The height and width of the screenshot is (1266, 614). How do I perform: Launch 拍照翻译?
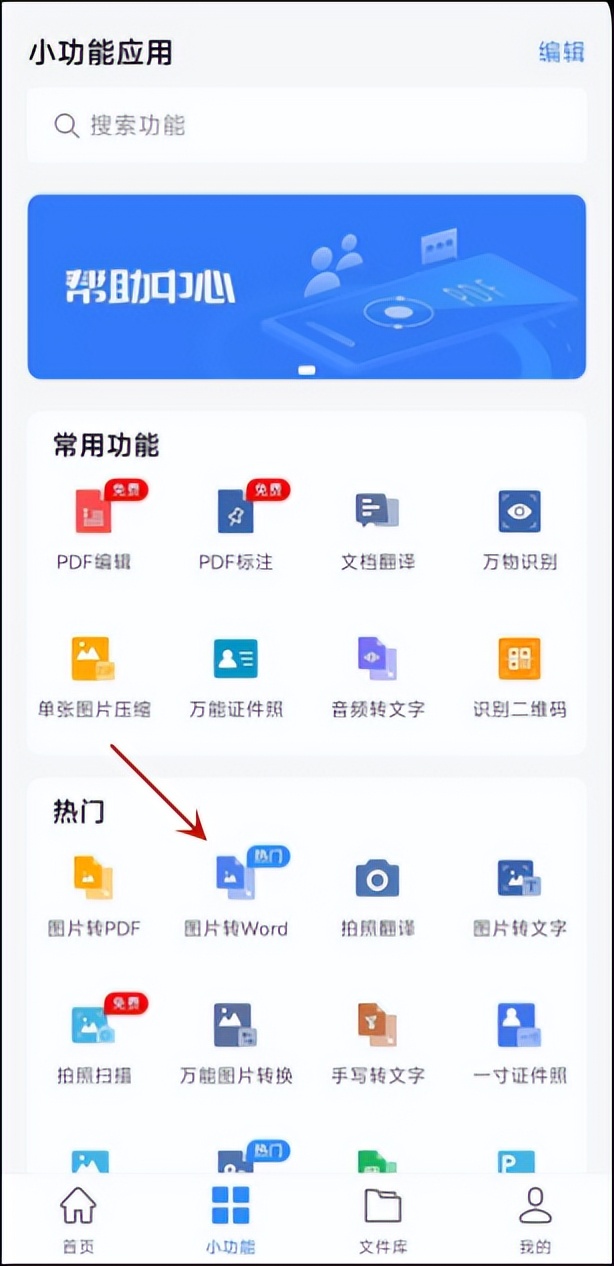tap(378, 896)
